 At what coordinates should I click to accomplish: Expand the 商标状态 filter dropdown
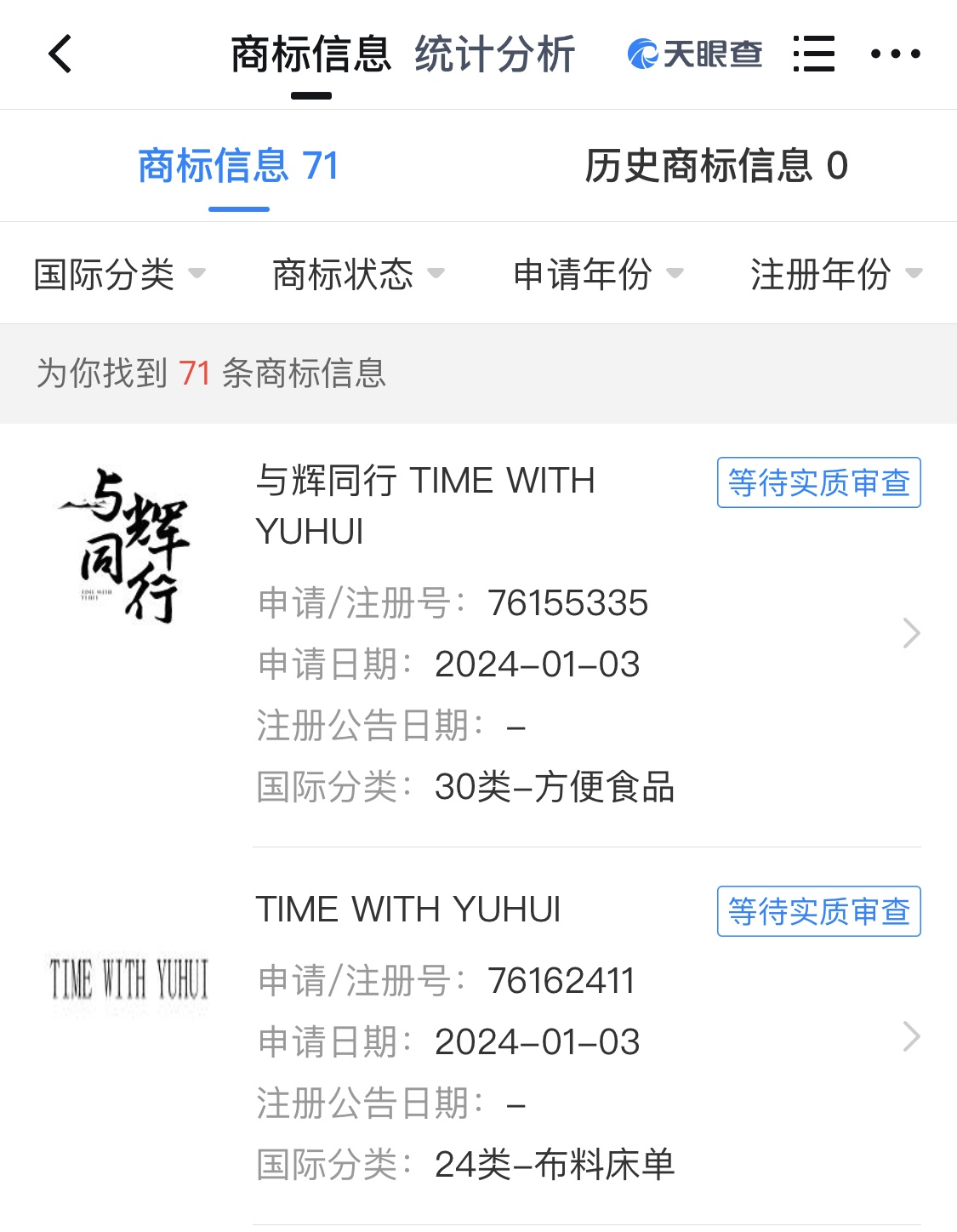[358, 274]
